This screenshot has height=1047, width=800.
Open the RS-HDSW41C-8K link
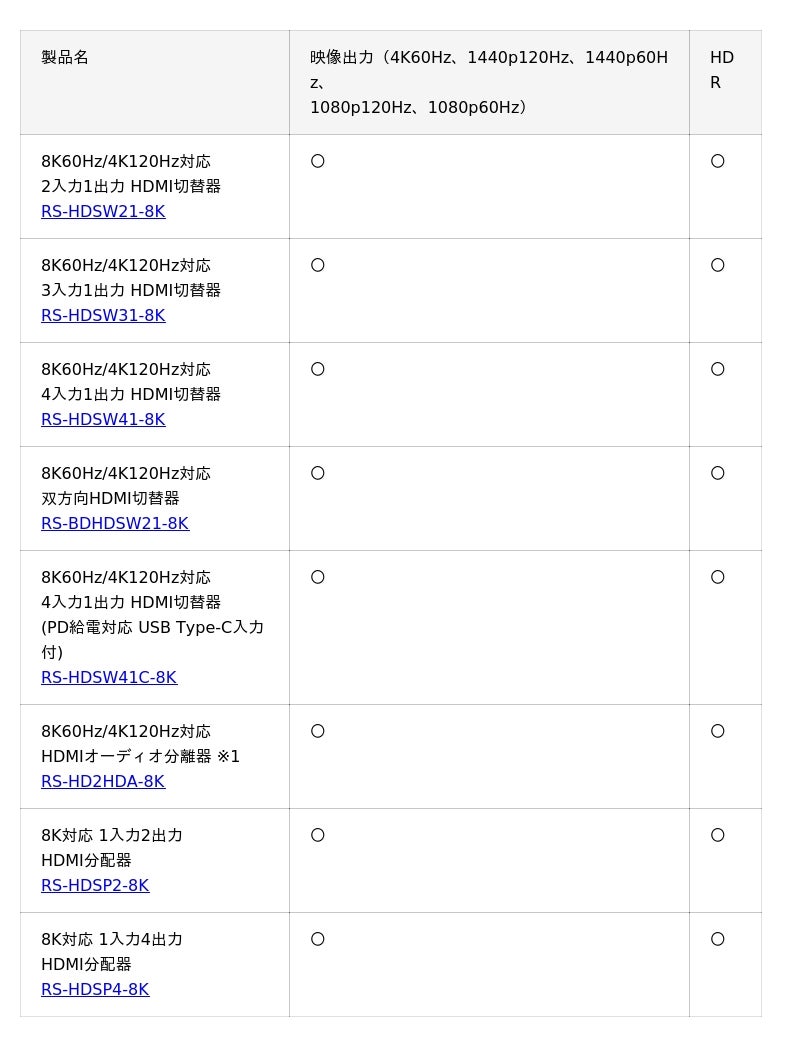pyautogui.click(x=109, y=678)
